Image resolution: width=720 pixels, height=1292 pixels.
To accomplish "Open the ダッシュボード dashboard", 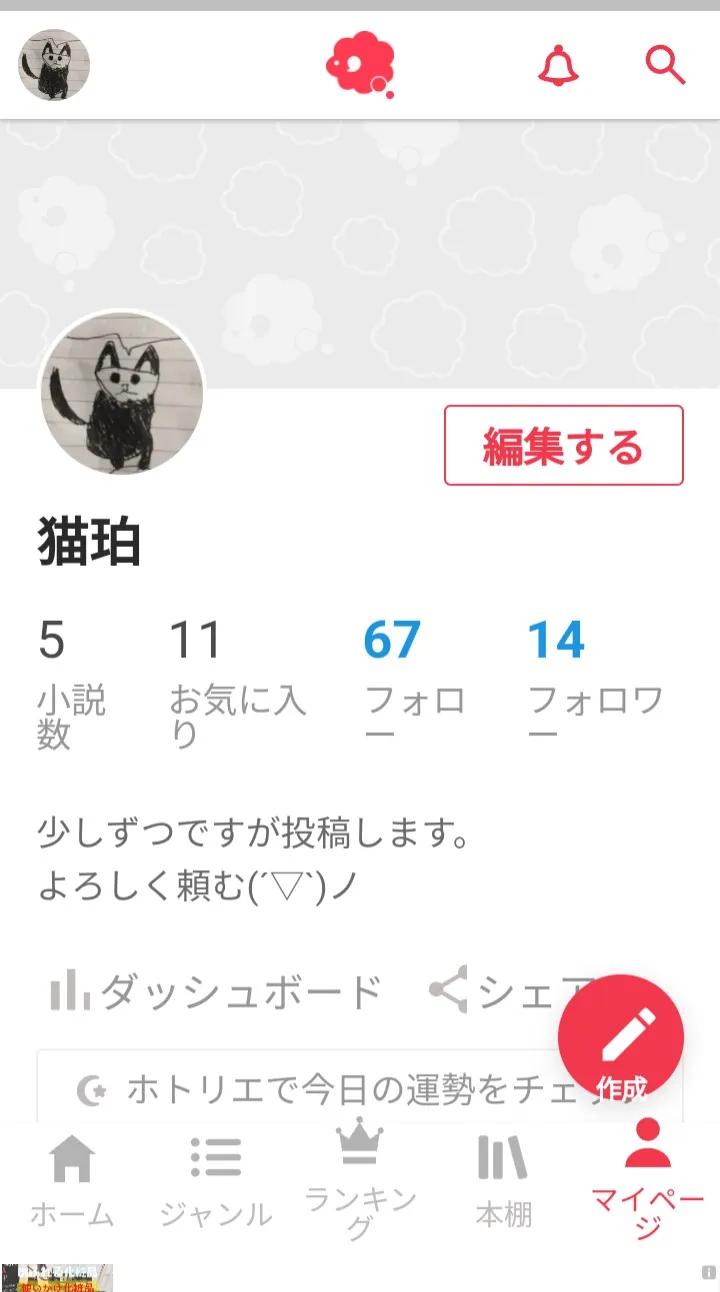I will coord(217,991).
